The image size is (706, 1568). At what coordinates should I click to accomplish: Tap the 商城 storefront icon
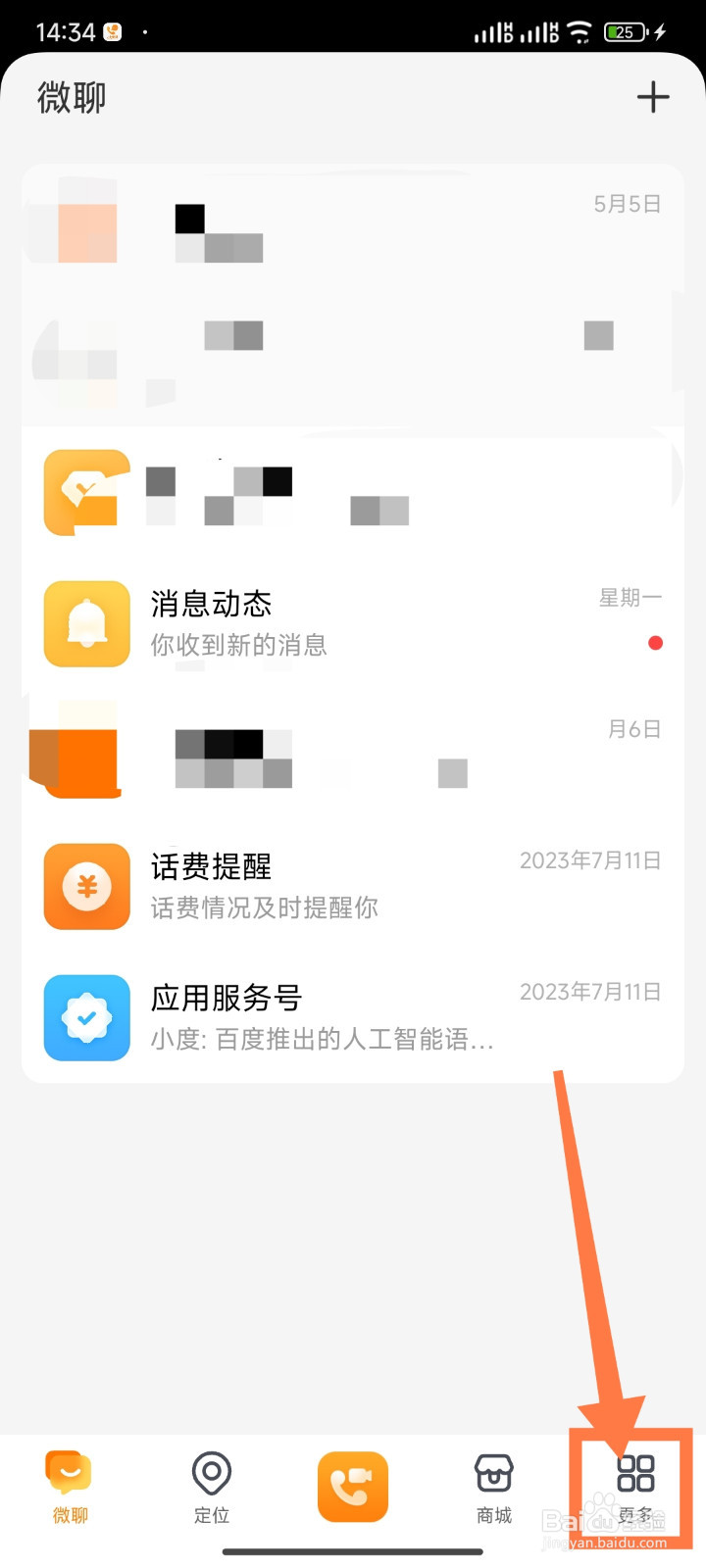tap(493, 1470)
